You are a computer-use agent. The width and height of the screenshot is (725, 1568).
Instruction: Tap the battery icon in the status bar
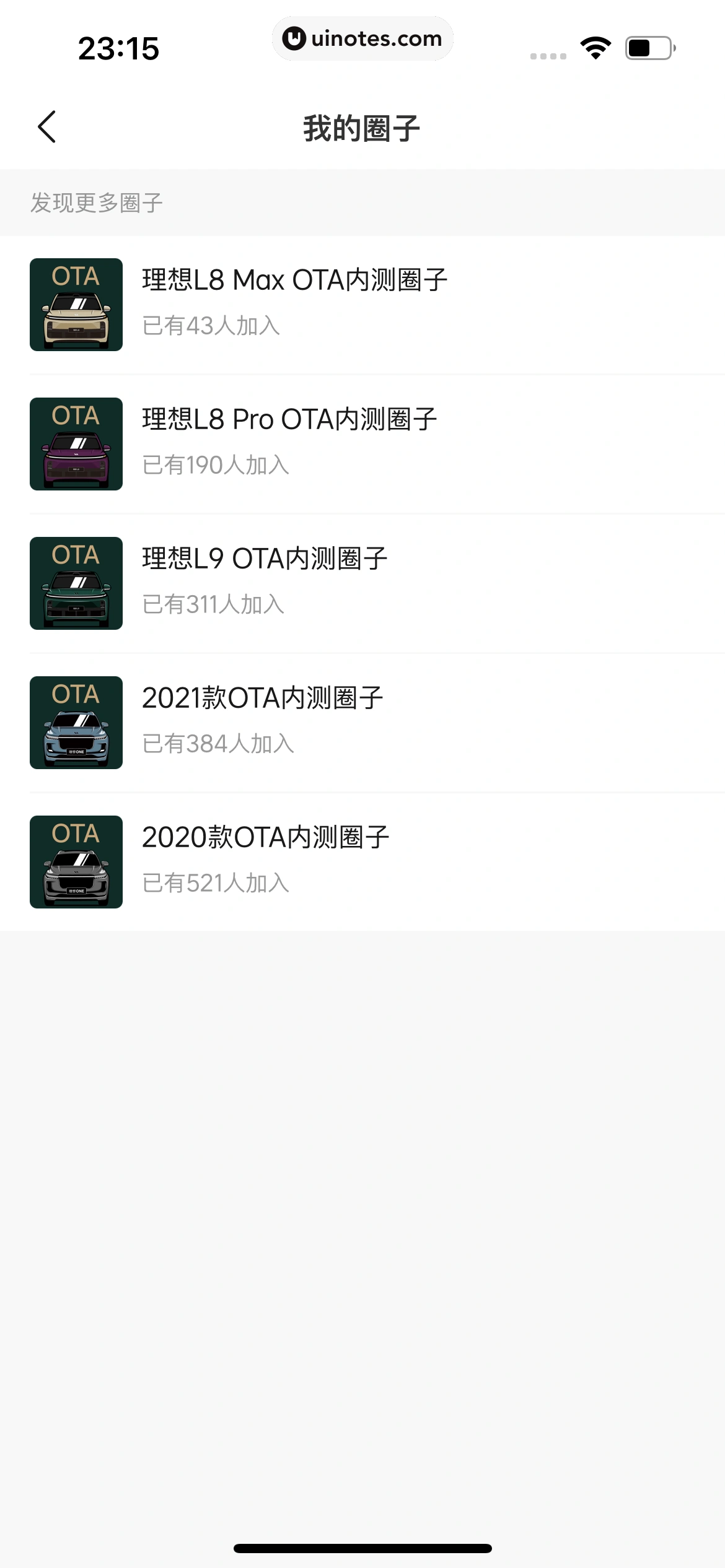click(647, 46)
